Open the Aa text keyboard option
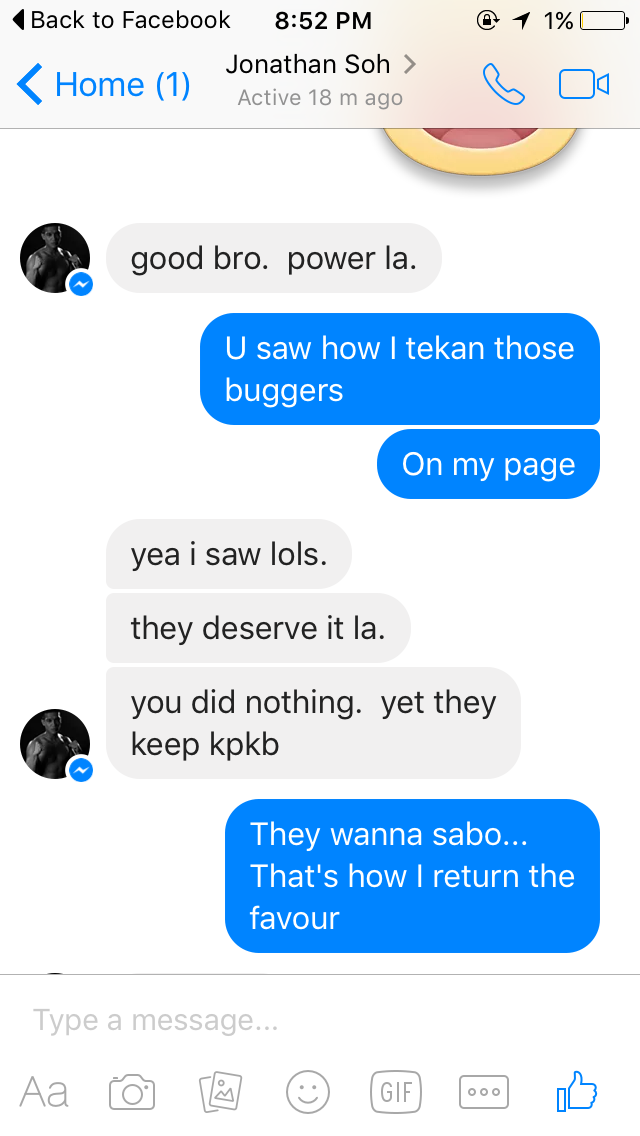Image resolution: width=640 pixels, height=1136 pixels. point(43,1092)
